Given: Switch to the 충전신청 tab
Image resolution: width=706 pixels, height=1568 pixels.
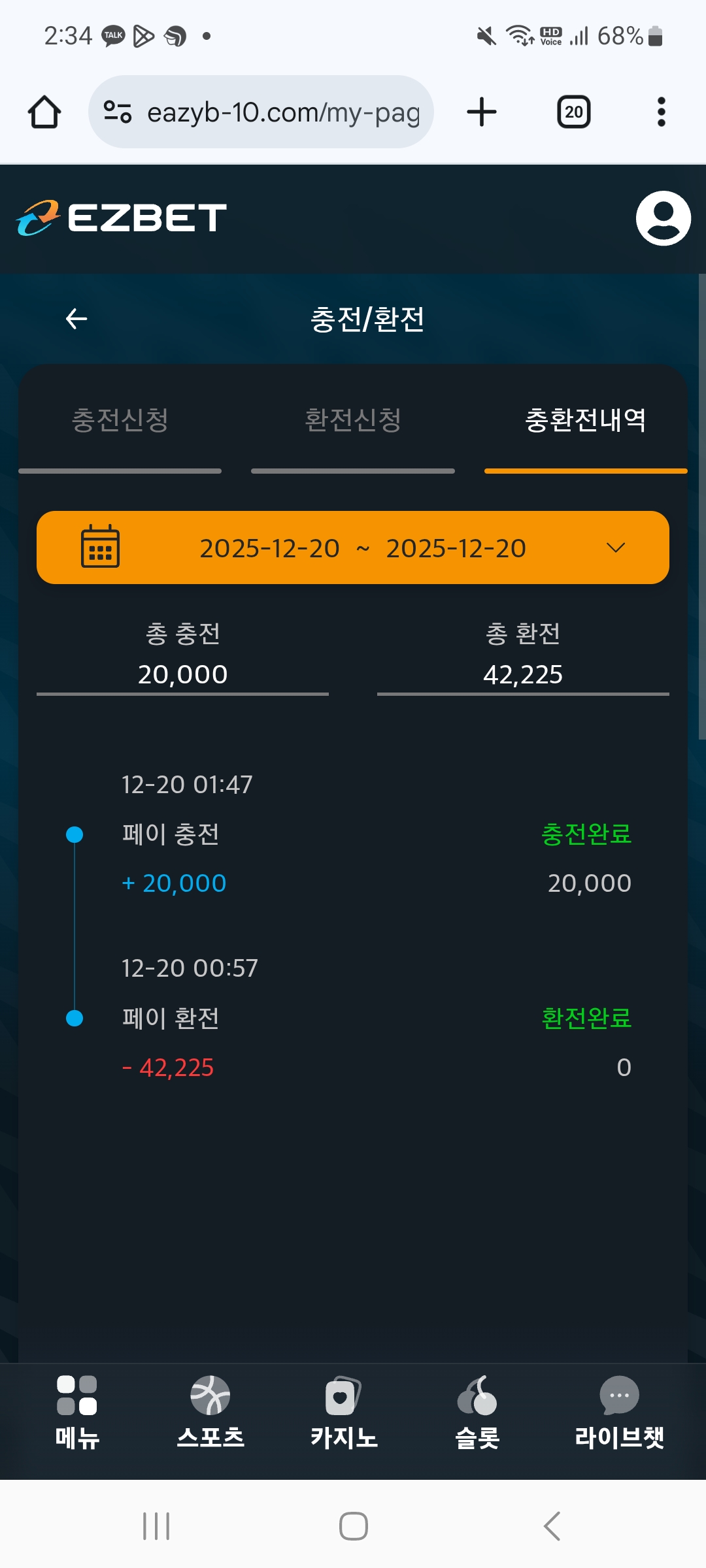Looking at the screenshot, I should pyautogui.click(x=120, y=421).
